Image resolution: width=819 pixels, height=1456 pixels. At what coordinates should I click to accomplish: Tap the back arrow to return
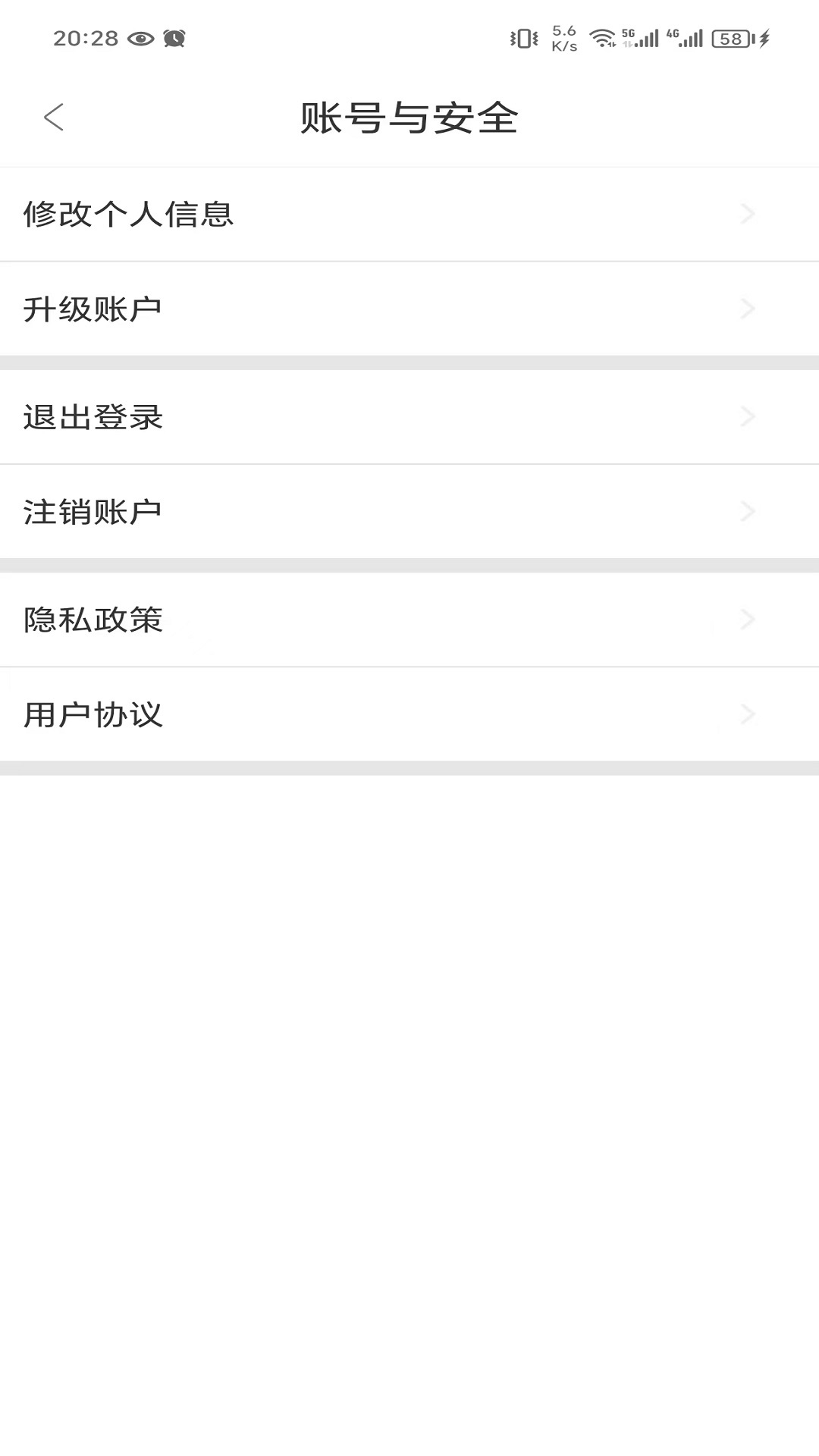pyautogui.click(x=53, y=118)
